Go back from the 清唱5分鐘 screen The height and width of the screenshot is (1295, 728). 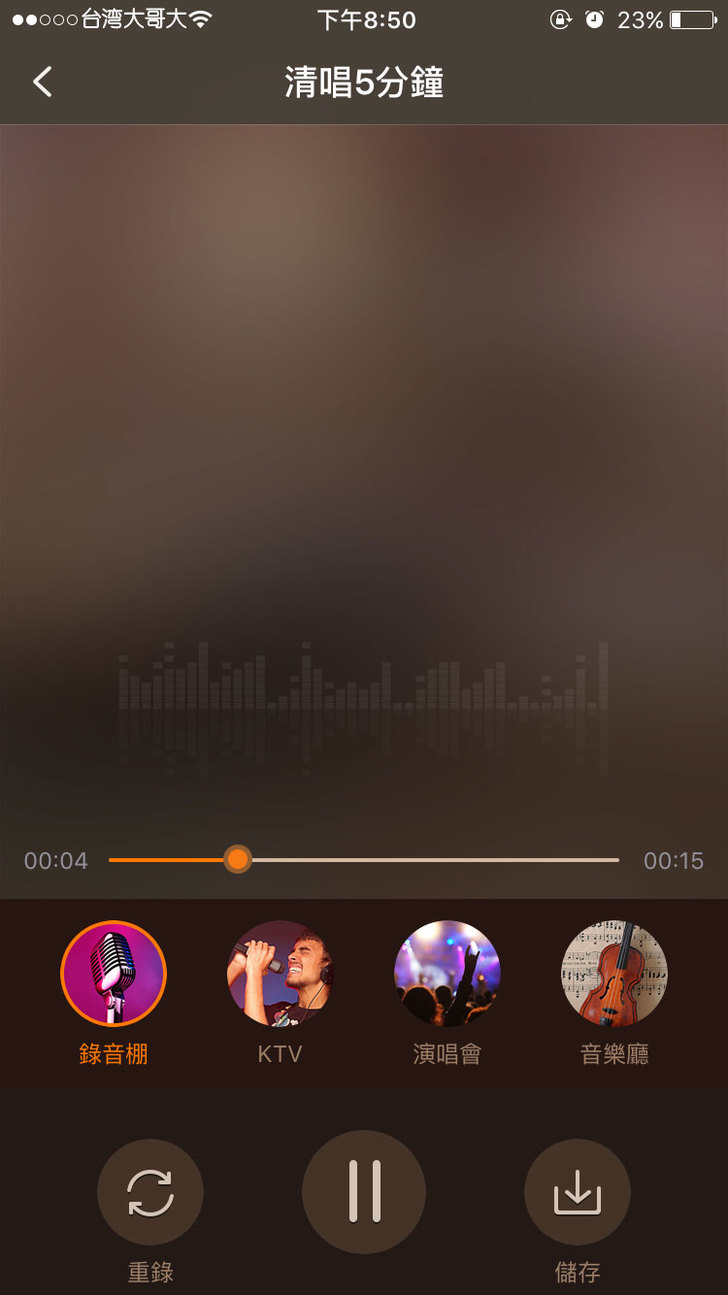tap(42, 82)
